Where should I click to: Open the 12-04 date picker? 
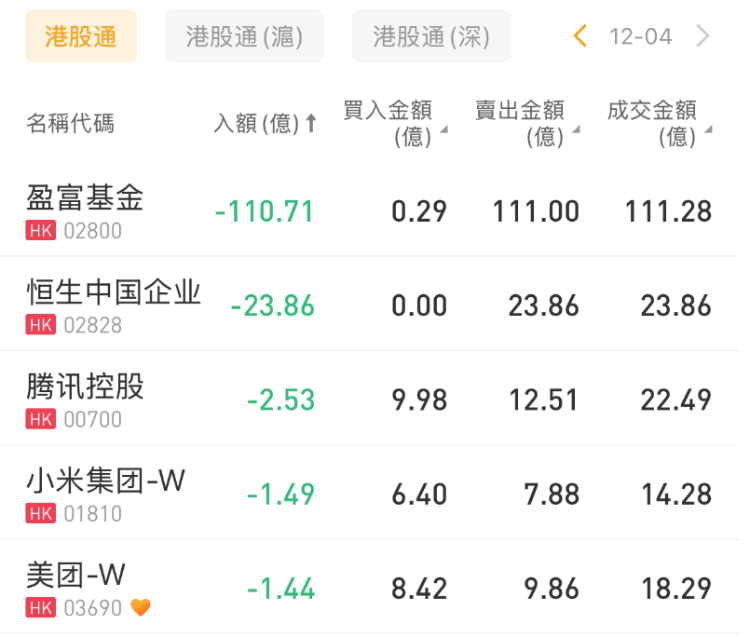[641, 37]
